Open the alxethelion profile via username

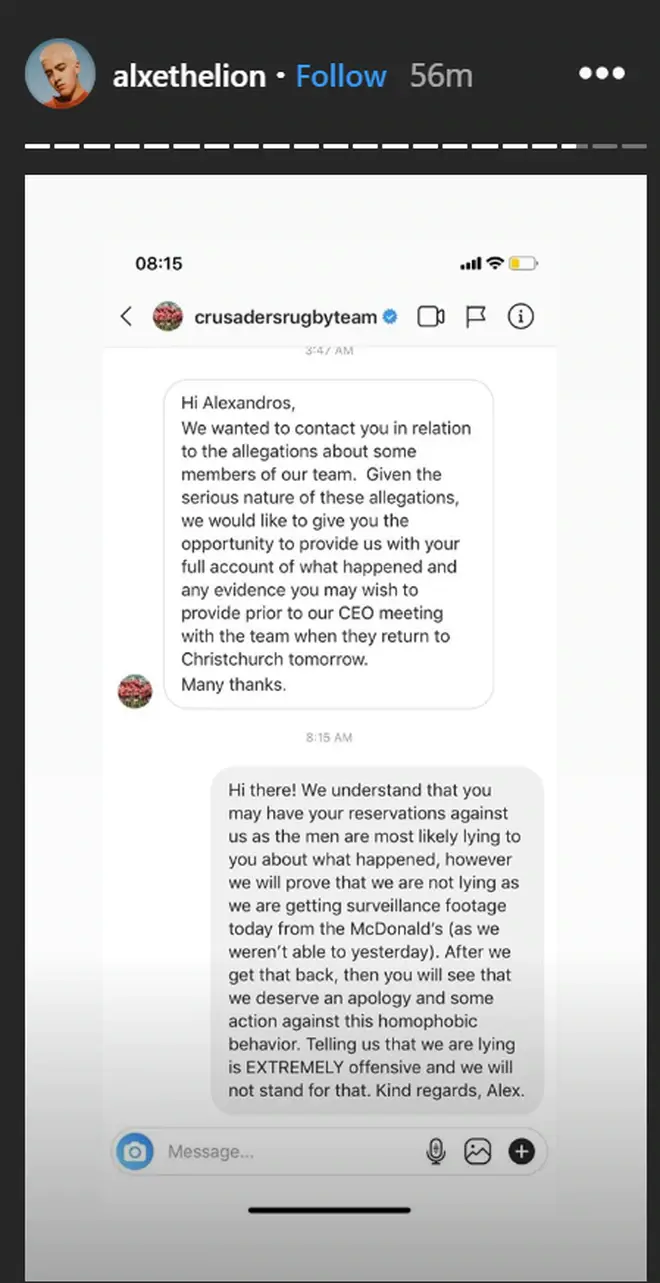click(x=189, y=76)
